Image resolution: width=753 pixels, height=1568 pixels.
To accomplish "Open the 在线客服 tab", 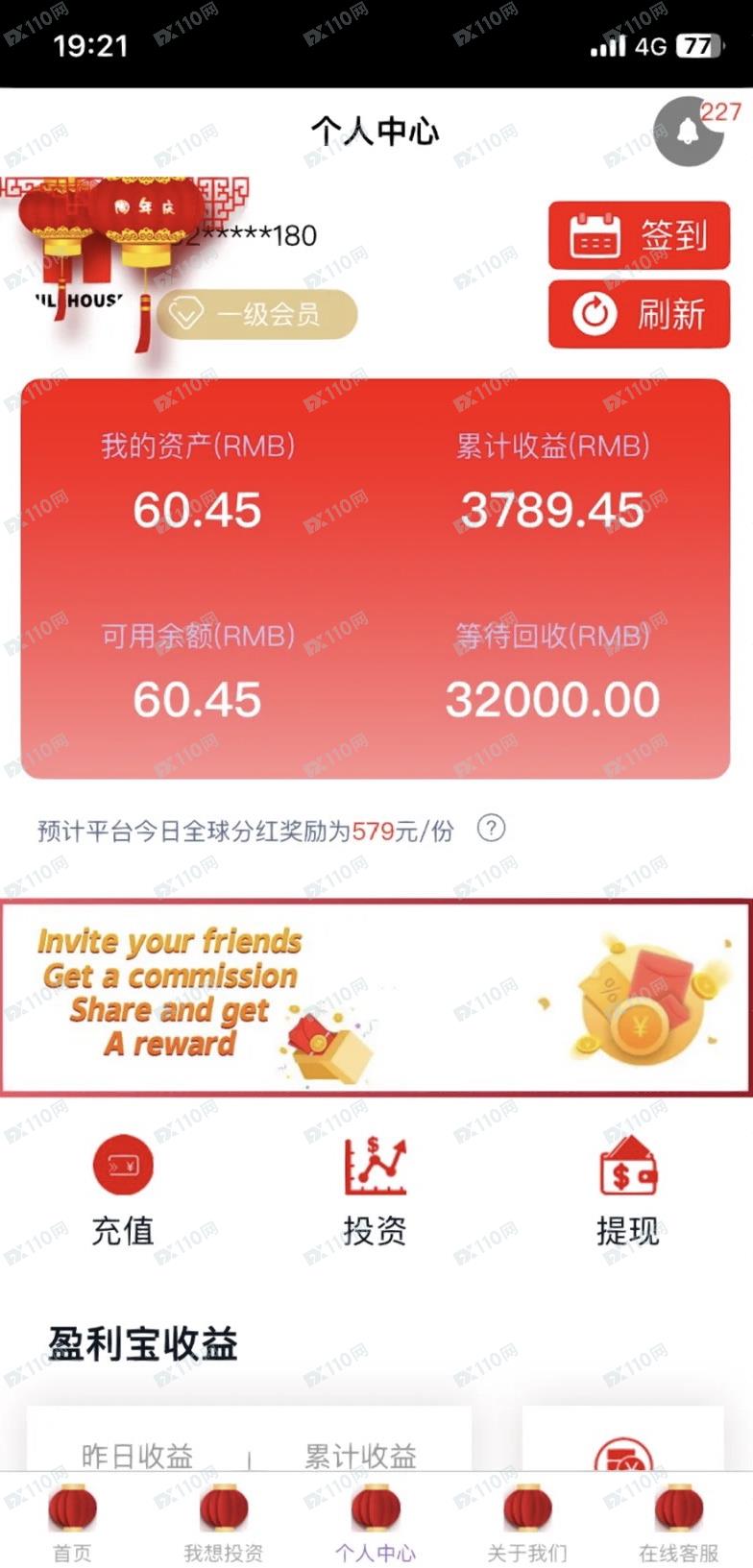I will [679, 1524].
